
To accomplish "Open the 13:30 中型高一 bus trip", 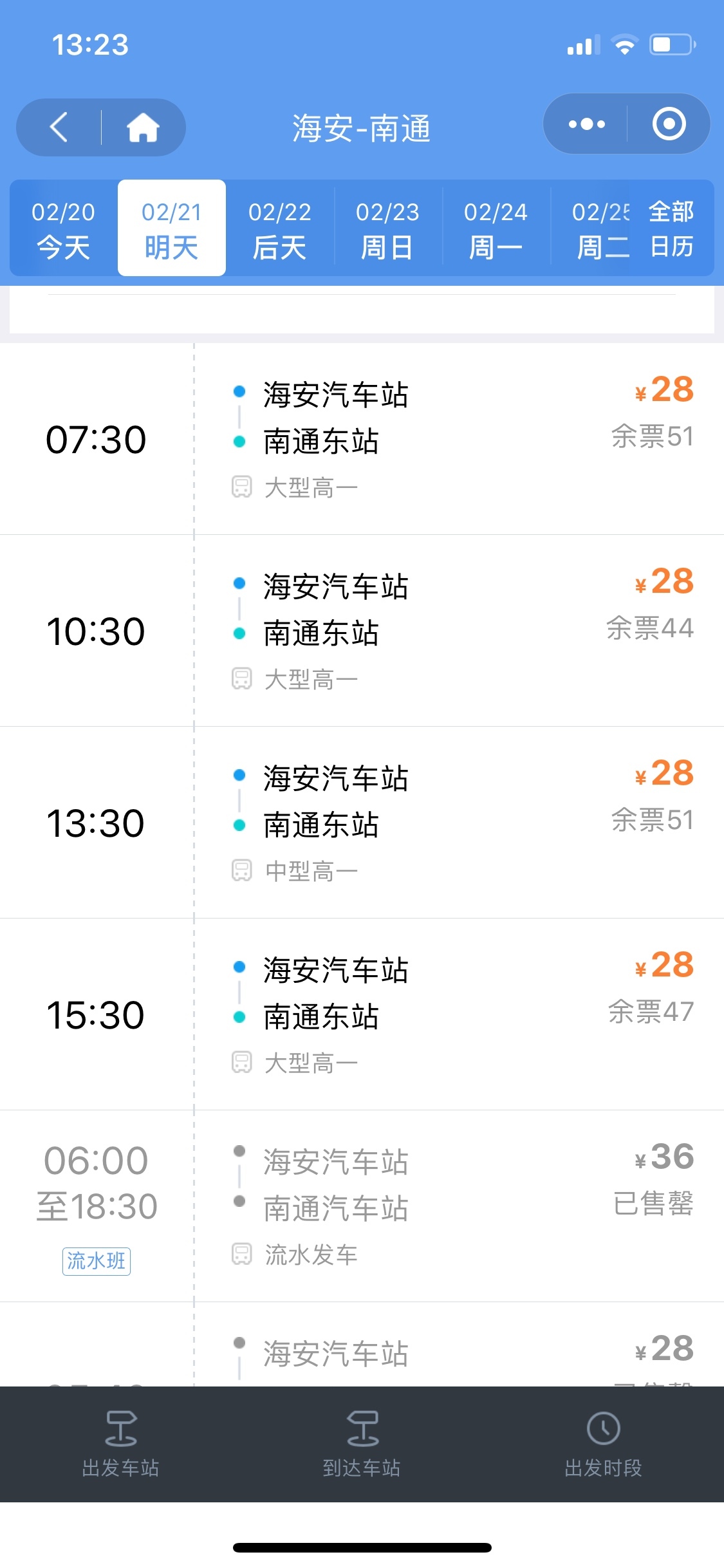I will point(362,823).
